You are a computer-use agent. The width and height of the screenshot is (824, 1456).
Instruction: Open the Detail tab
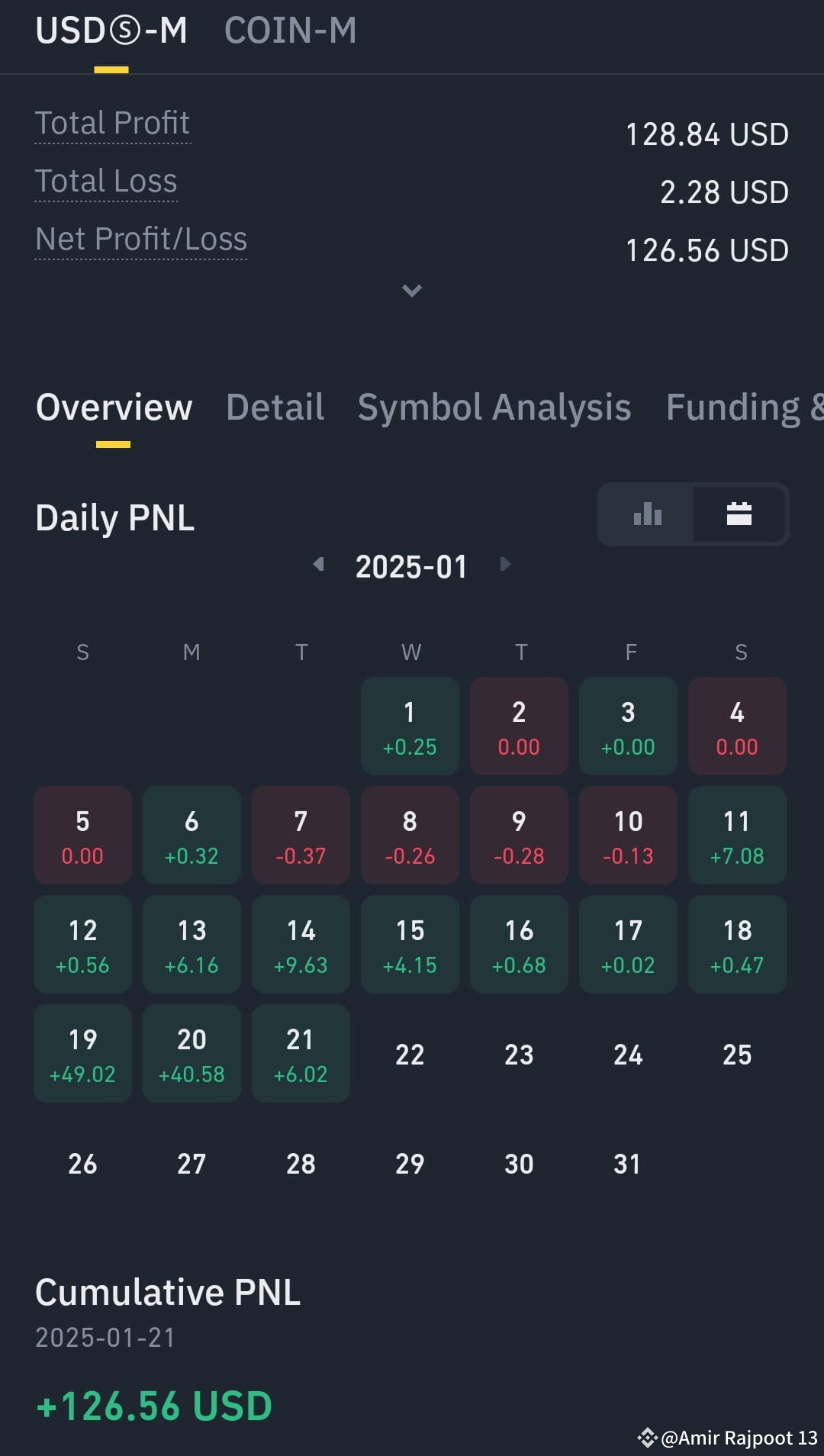[x=275, y=407]
